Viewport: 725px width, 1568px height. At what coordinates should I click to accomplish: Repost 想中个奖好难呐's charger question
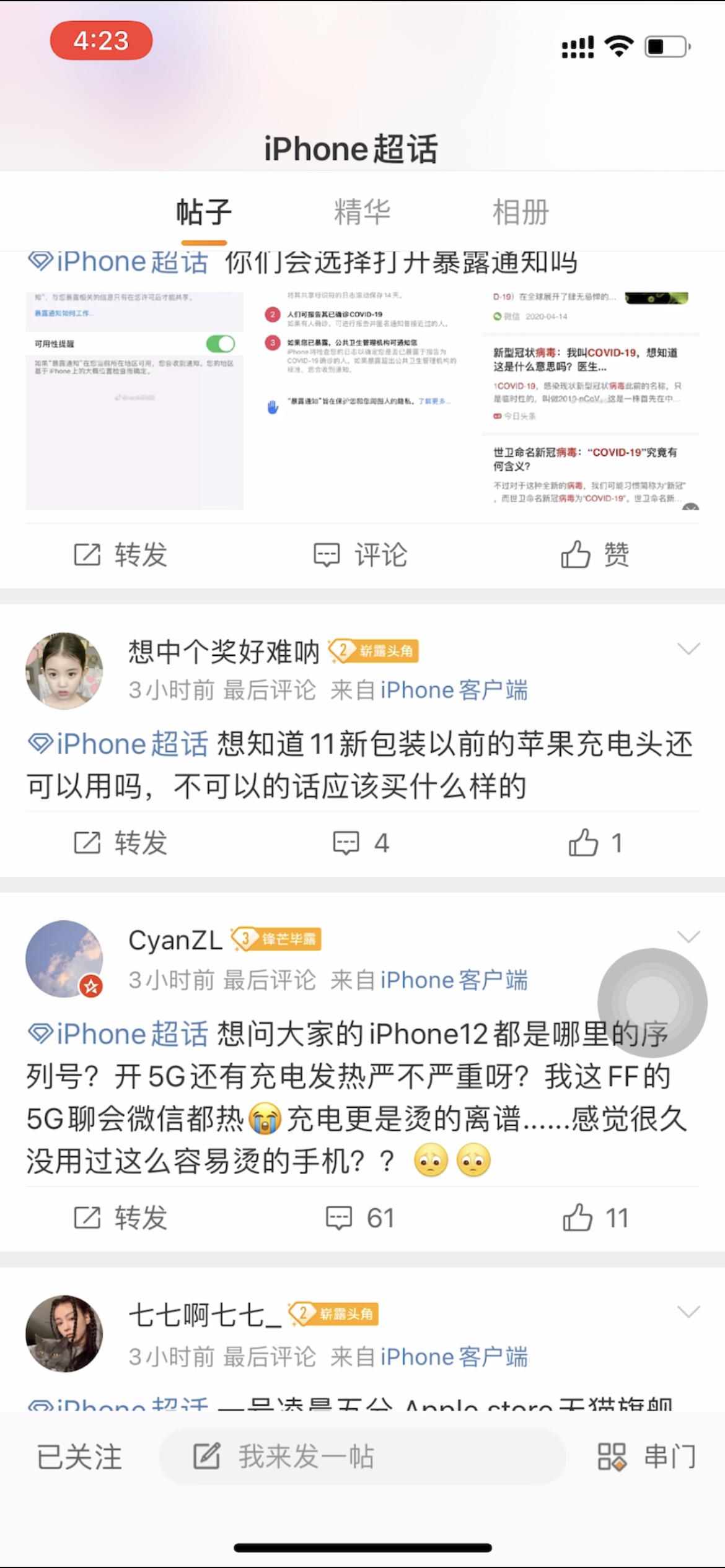(x=121, y=843)
